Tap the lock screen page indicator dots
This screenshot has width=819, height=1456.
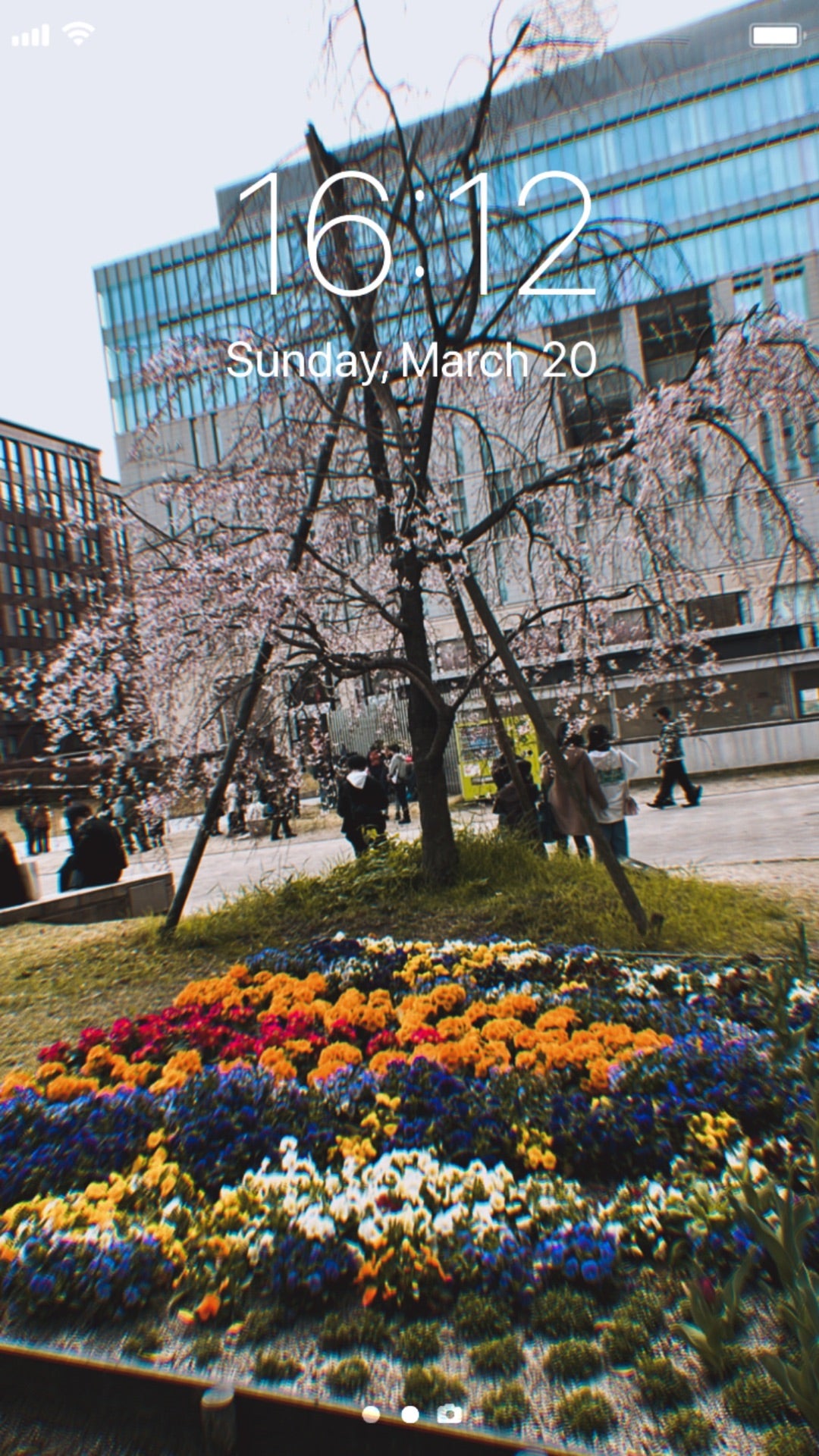pyautogui.click(x=391, y=1414)
